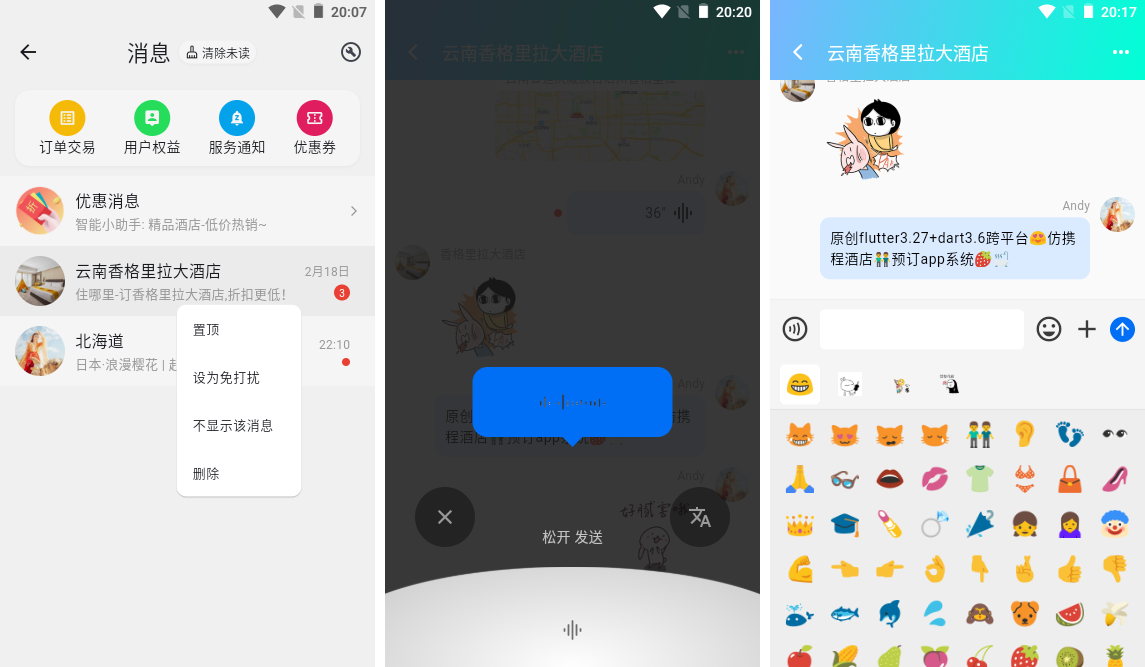Insert the crown emoji
Viewport: 1145px width, 667px height.
tap(799, 523)
